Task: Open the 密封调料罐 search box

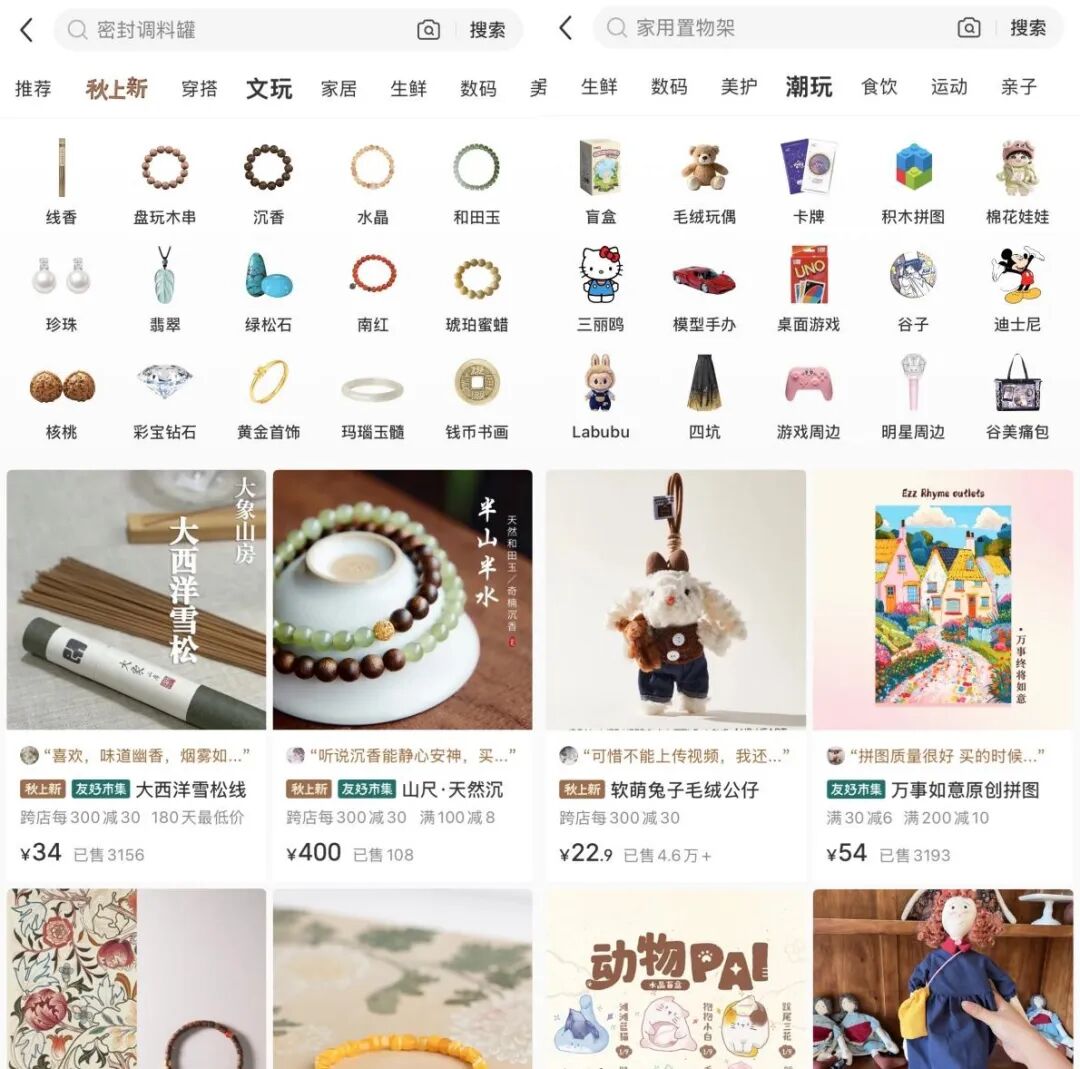Action: (240, 30)
